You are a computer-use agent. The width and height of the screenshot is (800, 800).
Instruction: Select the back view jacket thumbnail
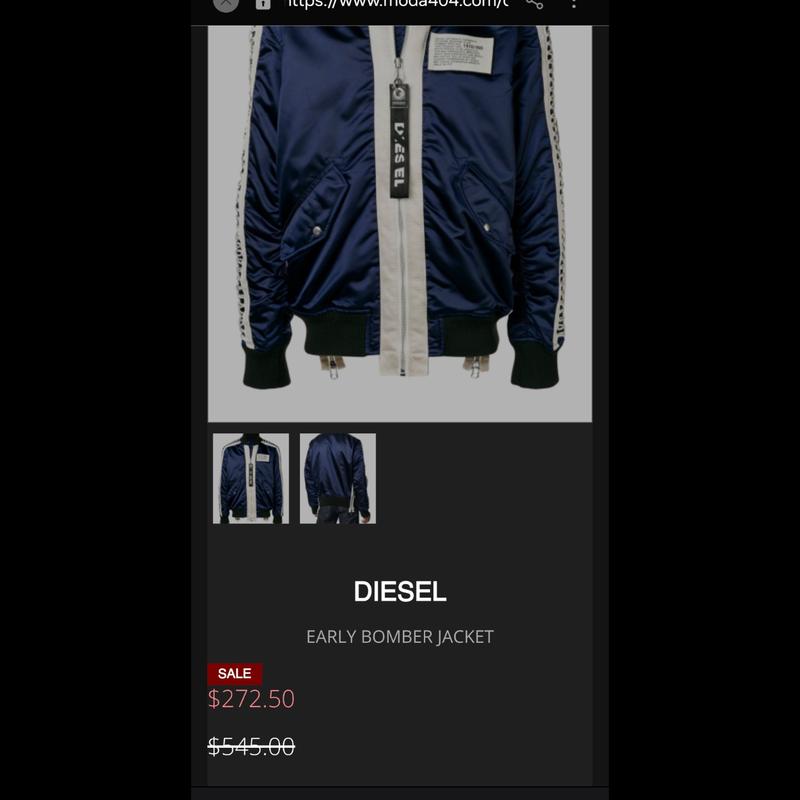click(x=338, y=478)
